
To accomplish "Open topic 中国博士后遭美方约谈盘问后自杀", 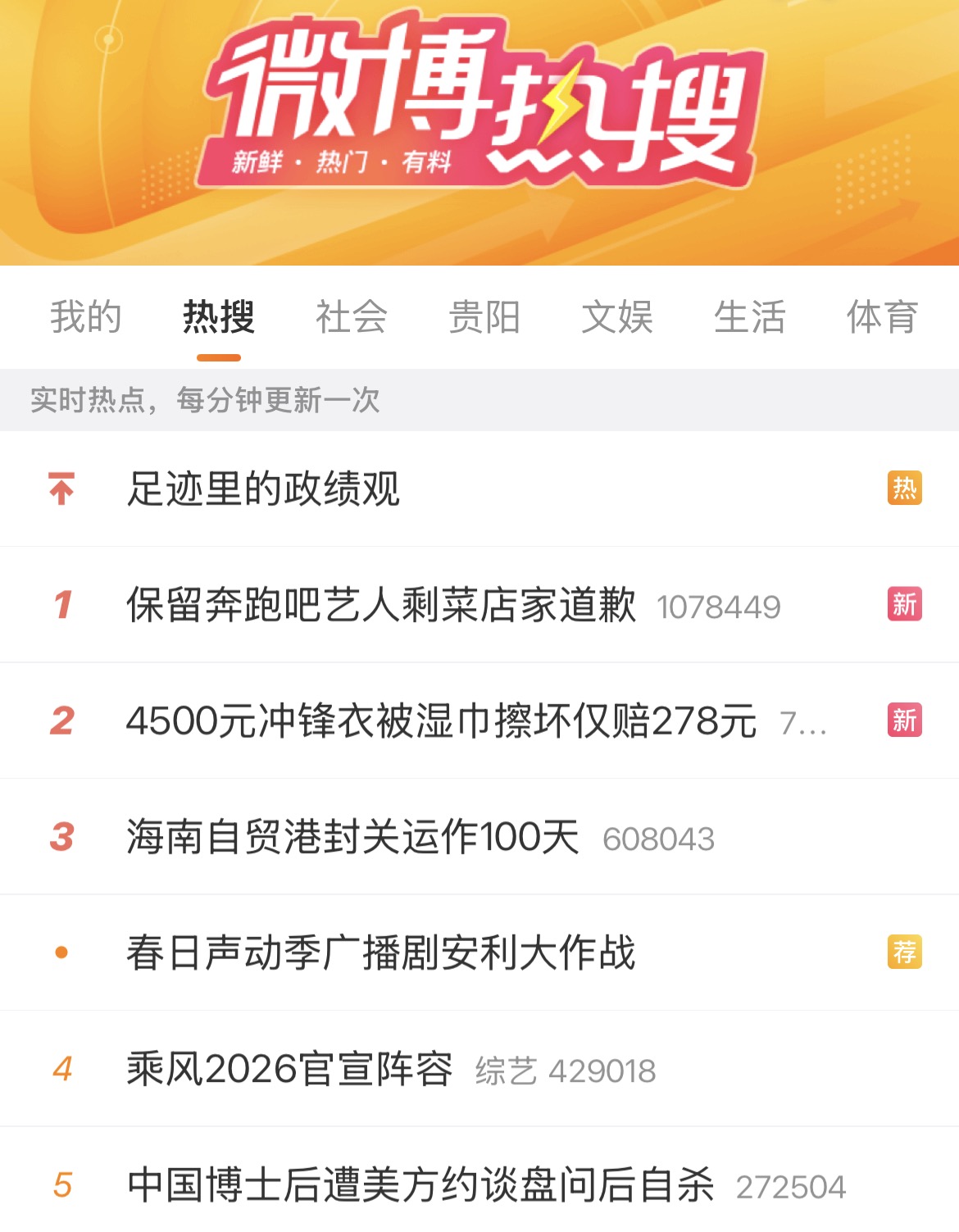I will tap(420, 1184).
